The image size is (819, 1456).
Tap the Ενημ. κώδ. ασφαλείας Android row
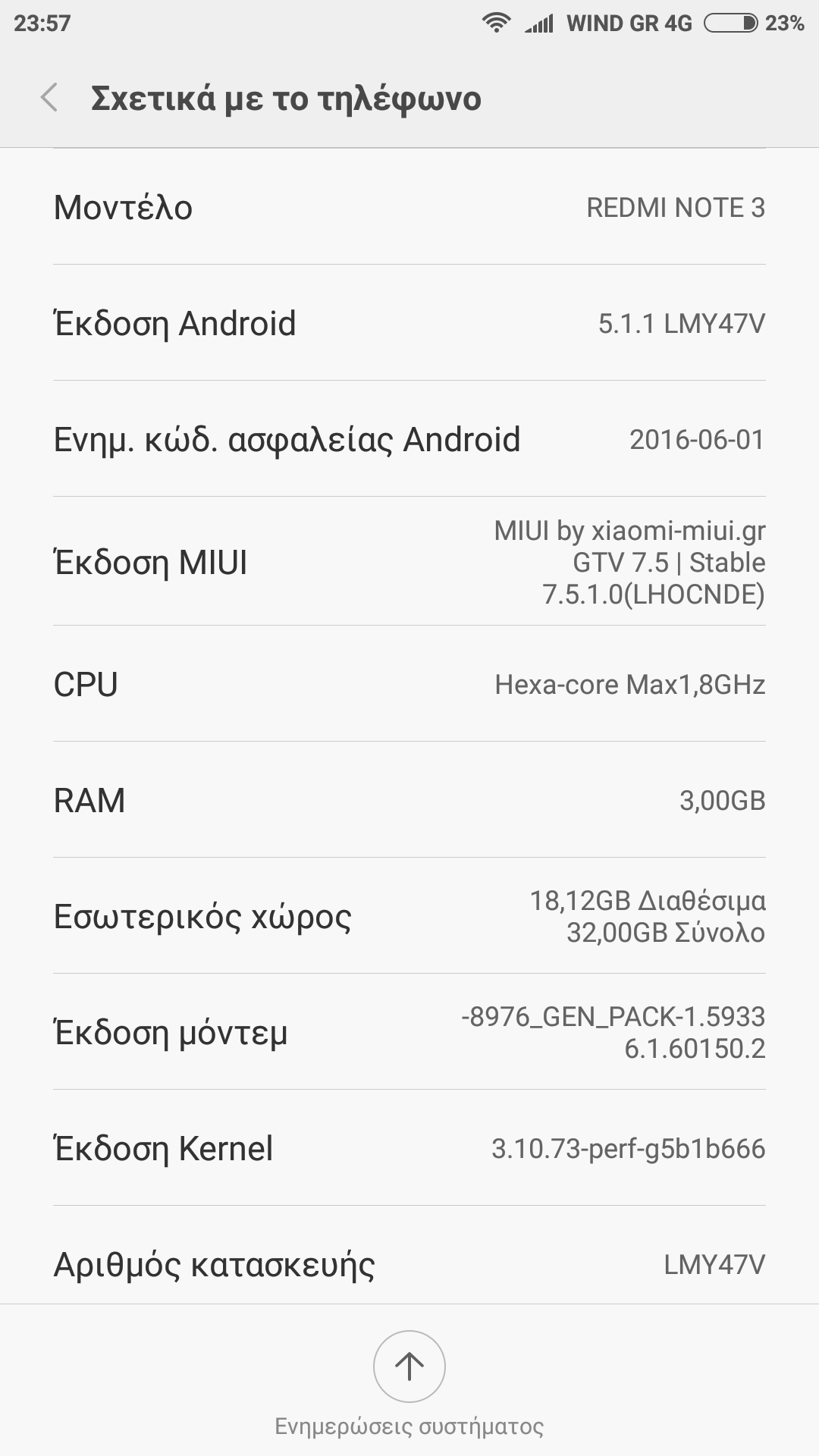(x=409, y=439)
